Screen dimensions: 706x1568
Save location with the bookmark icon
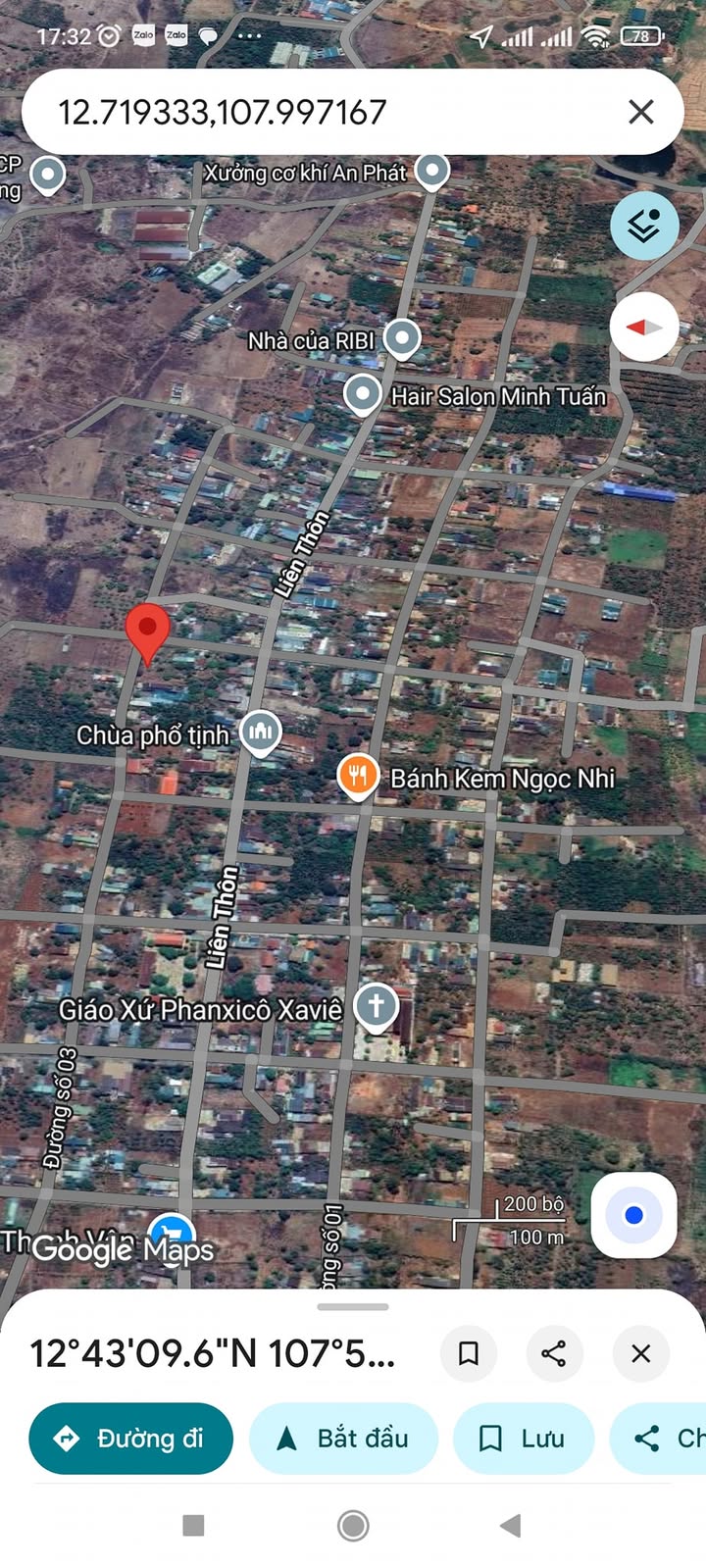[469, 1353]
